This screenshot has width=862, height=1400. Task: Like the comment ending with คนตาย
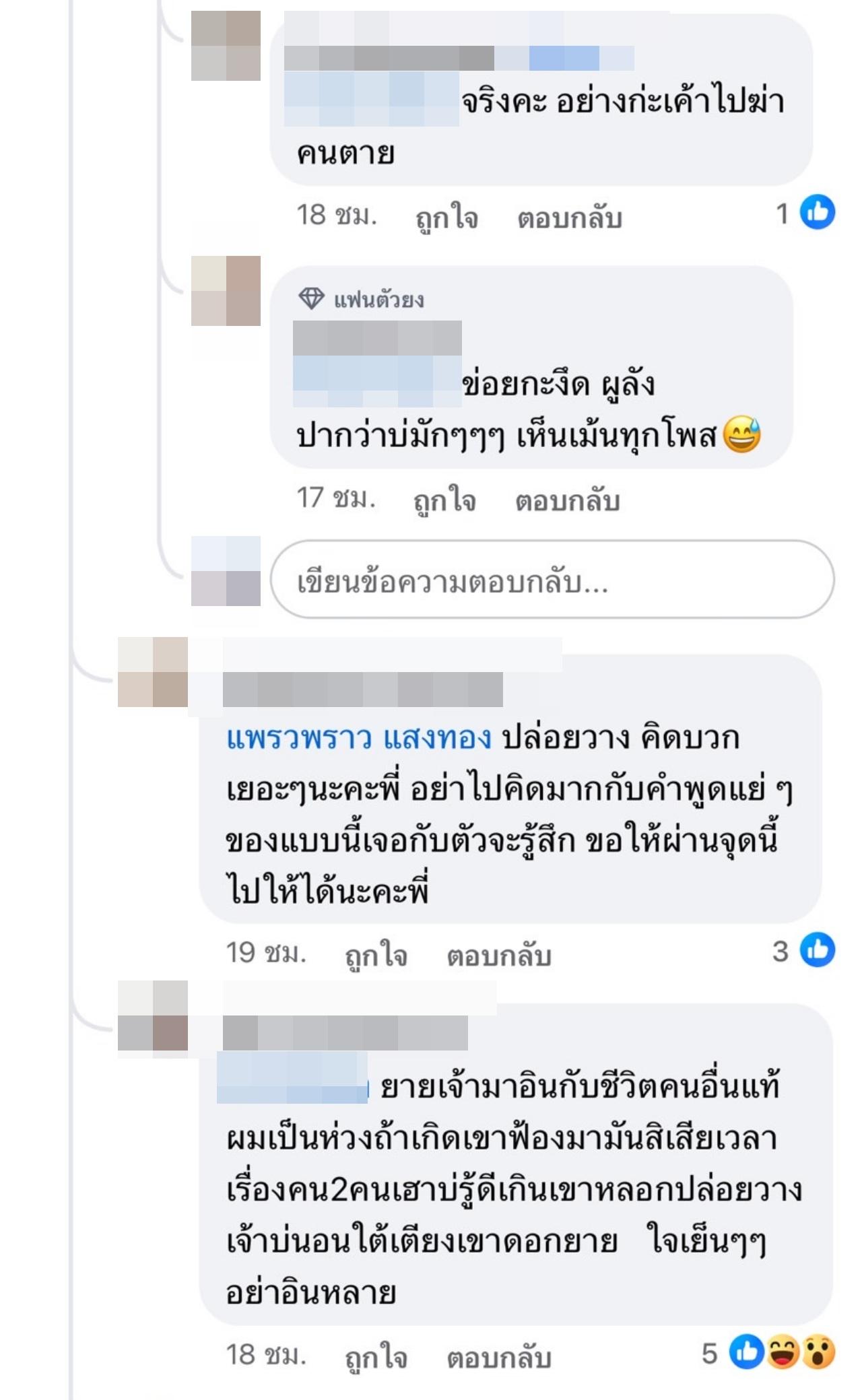pos(446,218)
